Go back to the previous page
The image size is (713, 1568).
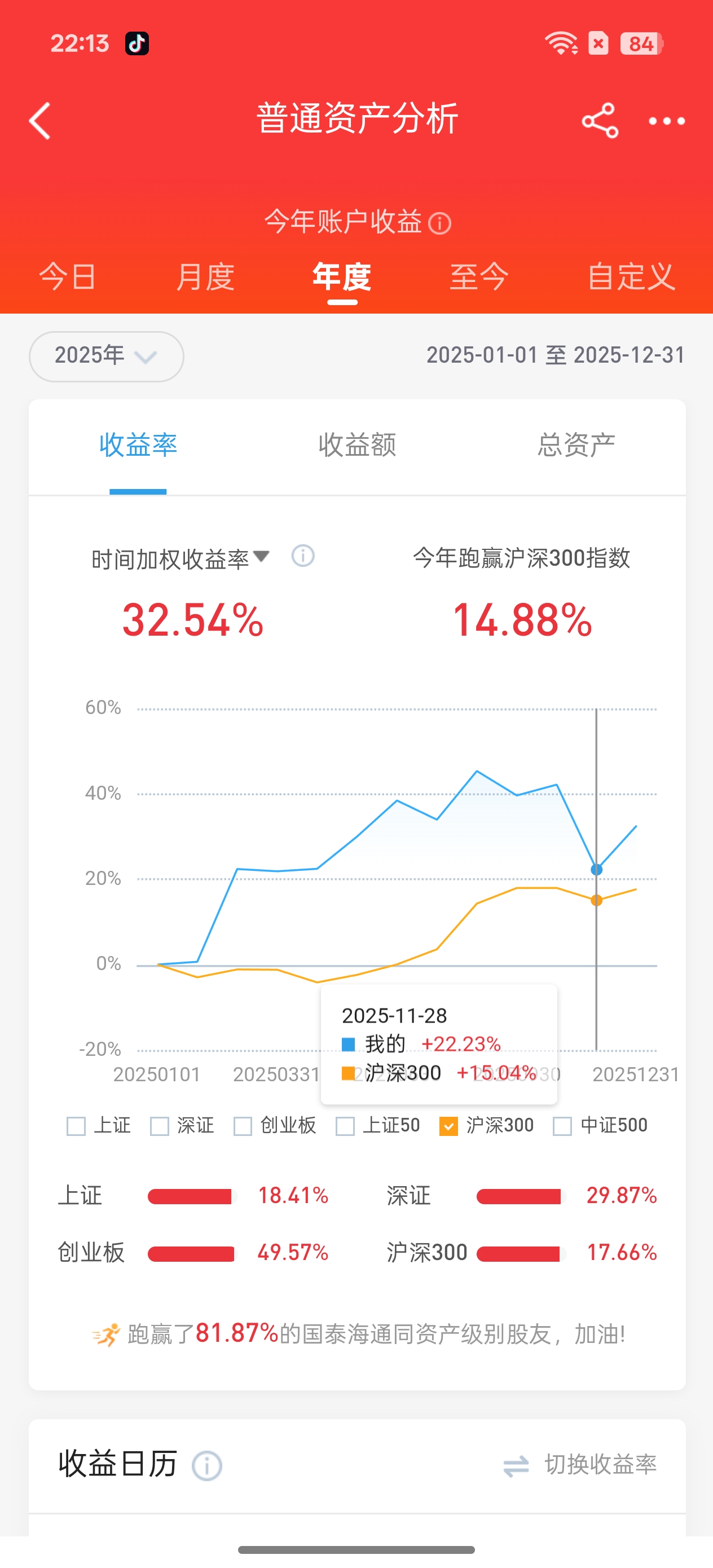coord(40,121)
